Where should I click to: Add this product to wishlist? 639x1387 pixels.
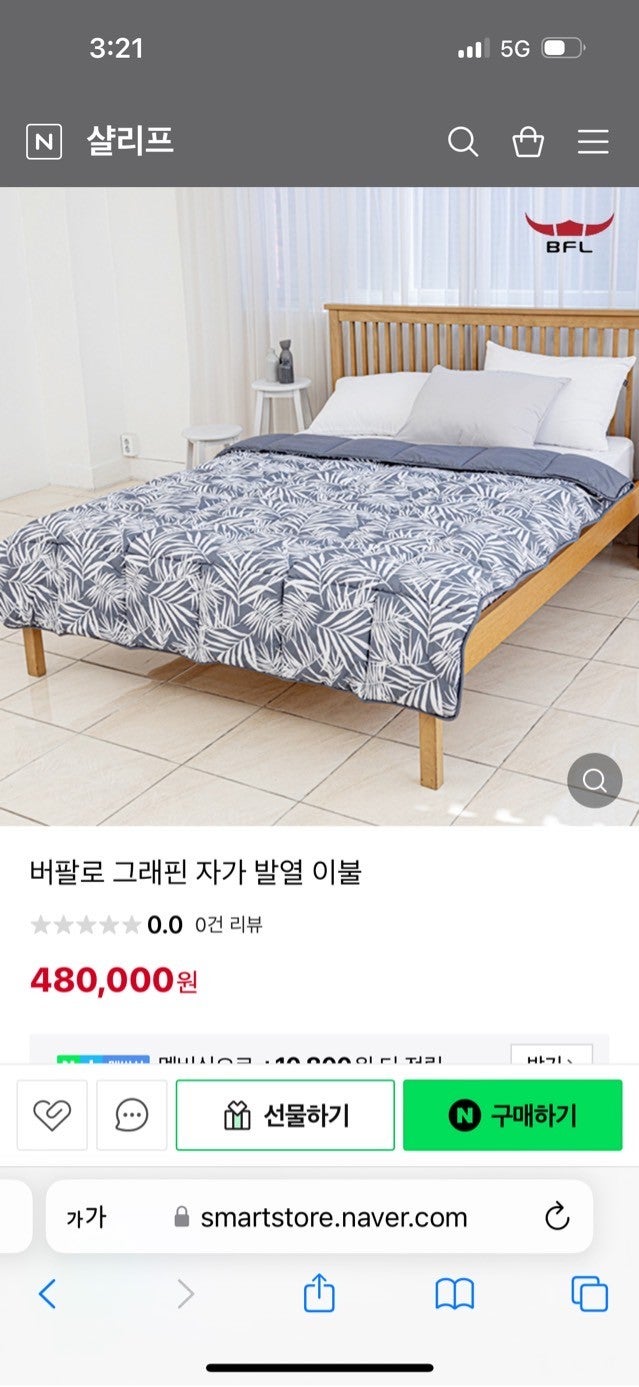click(x=52, y=1115)
